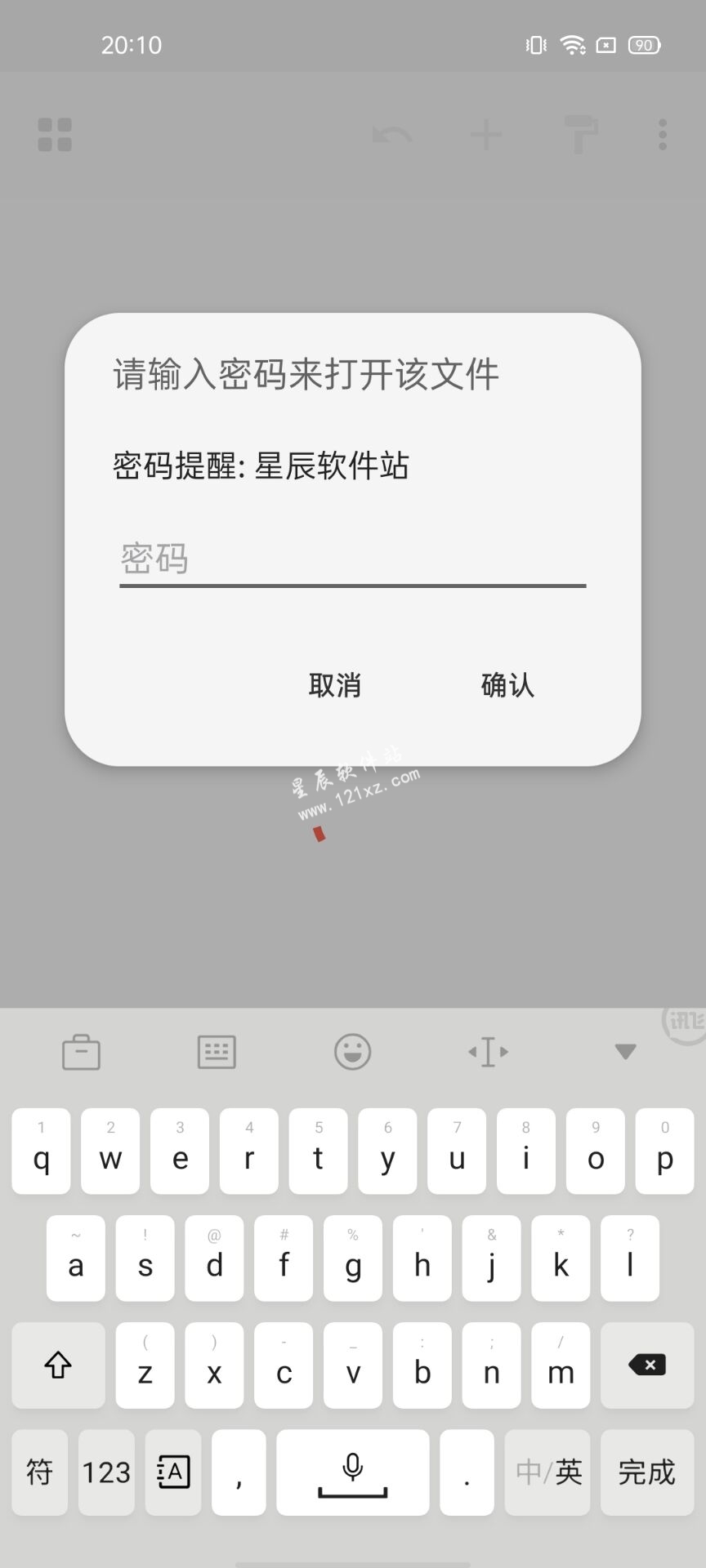Image resolution: width=706 pixels, height=1568 pixels.
Task: Open the keyboard layout switcher icon
Action: coord(217,1052)
